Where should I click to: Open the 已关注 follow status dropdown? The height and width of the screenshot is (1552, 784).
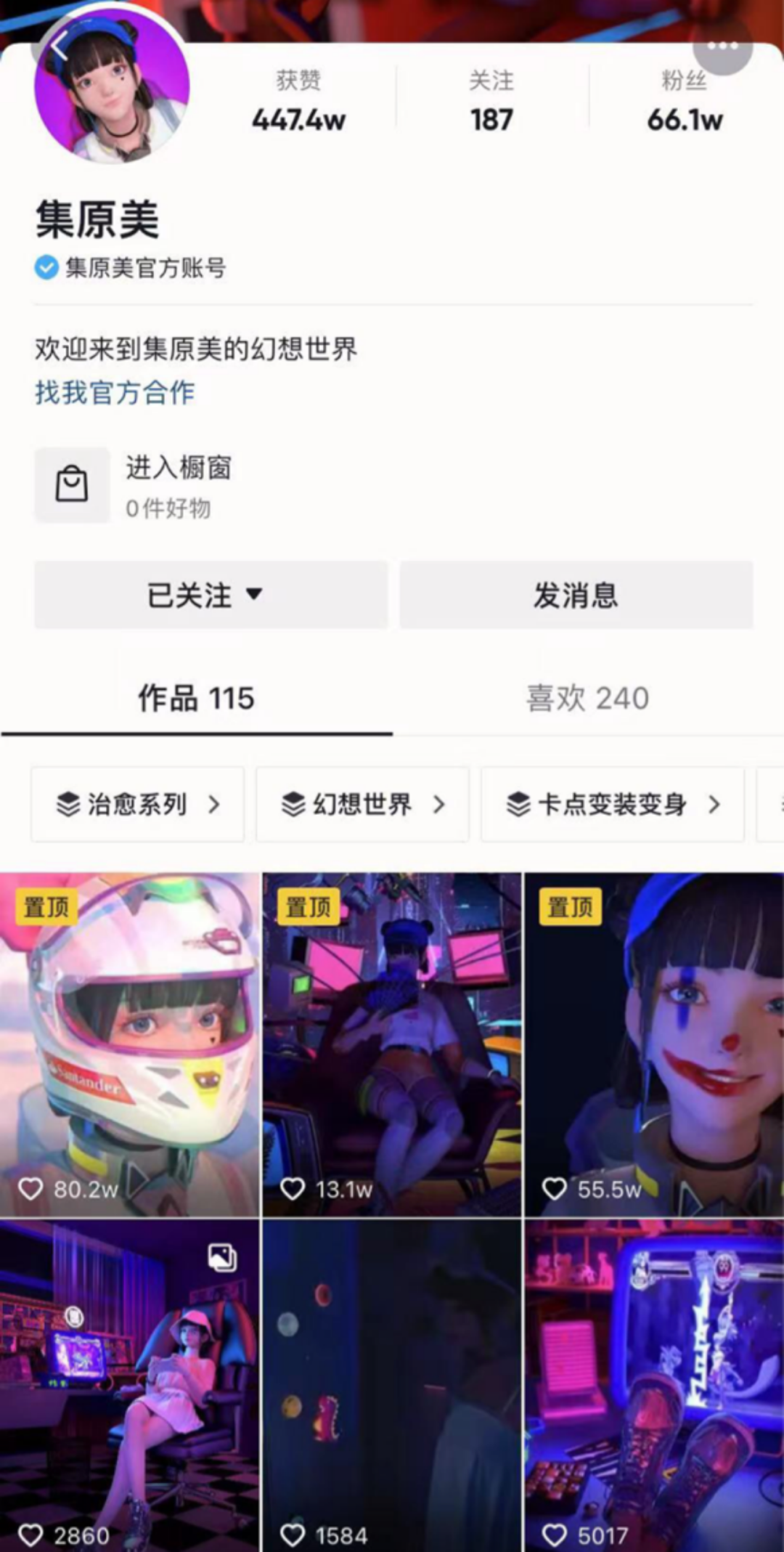tap(211, 595)
